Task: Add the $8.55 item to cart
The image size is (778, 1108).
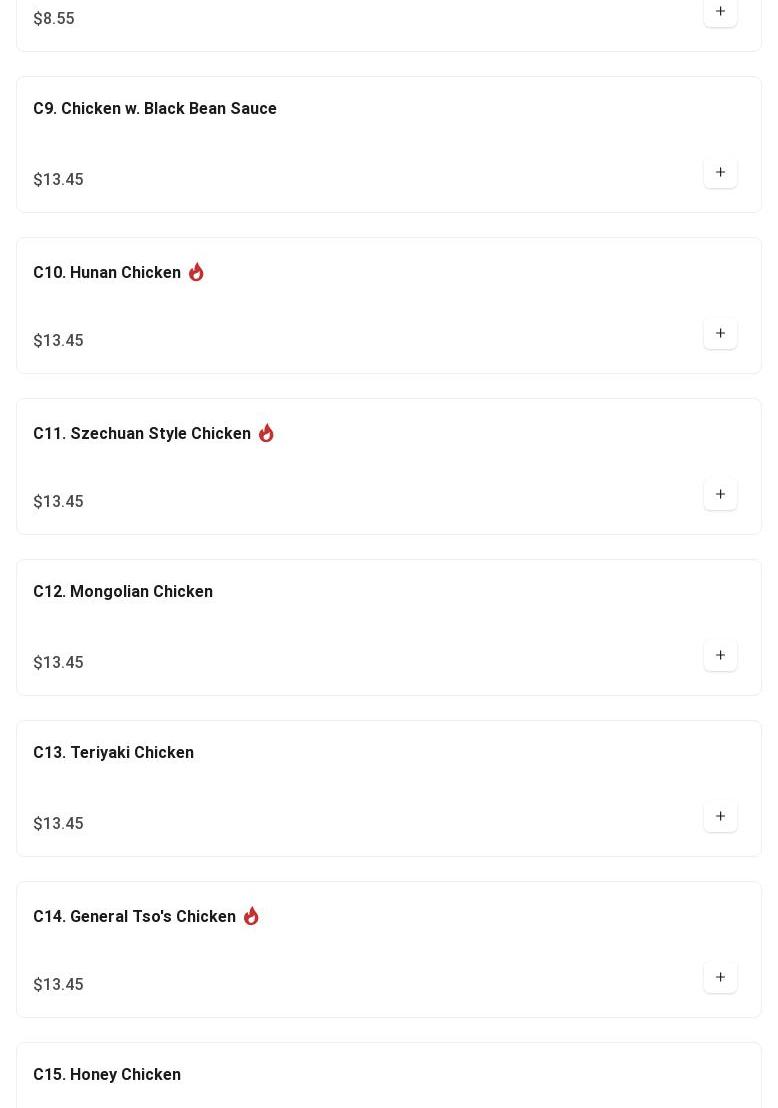Action: (x=720, y=12)
